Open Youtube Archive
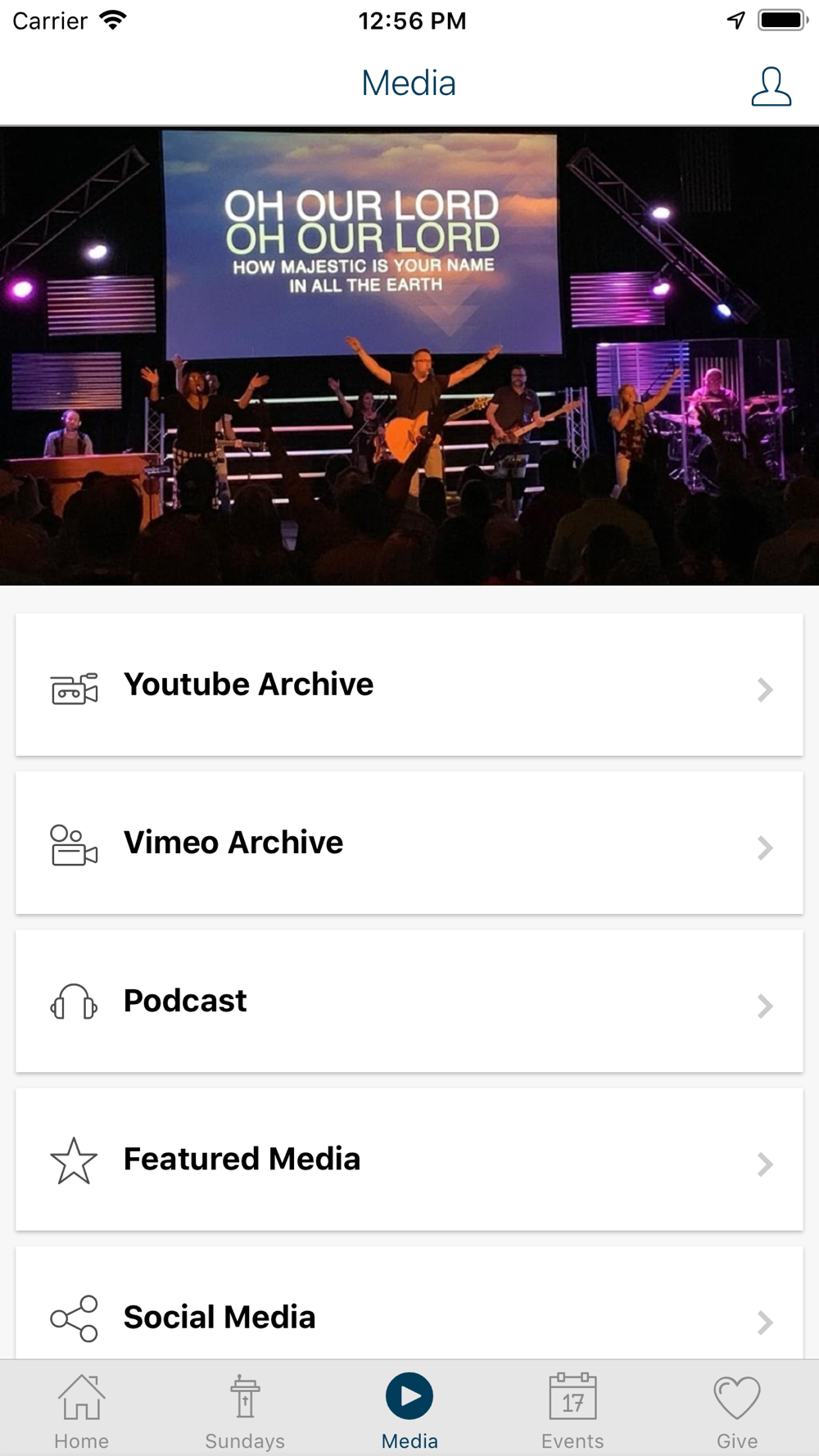The height and width of the screenshot is (1456, 819). tap(409, 685)
